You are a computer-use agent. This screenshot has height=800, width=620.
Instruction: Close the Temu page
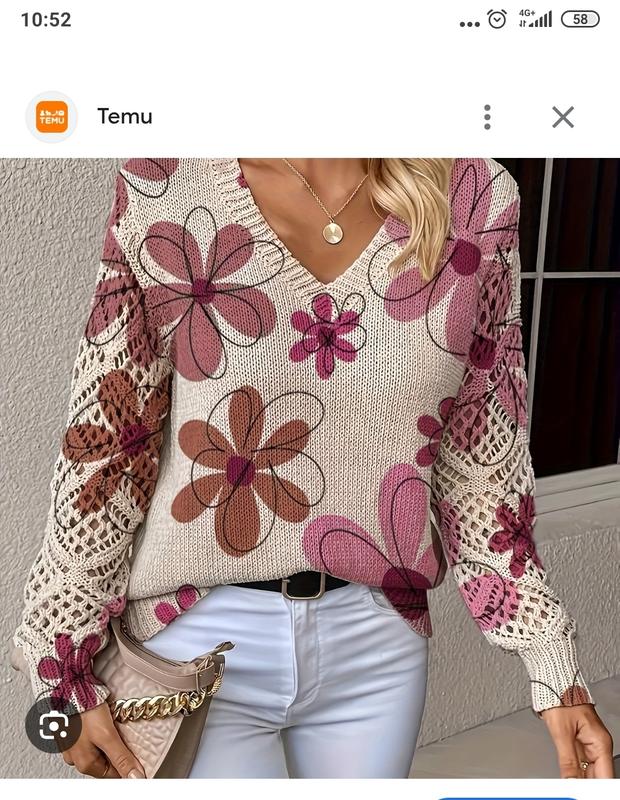[563, 117]
